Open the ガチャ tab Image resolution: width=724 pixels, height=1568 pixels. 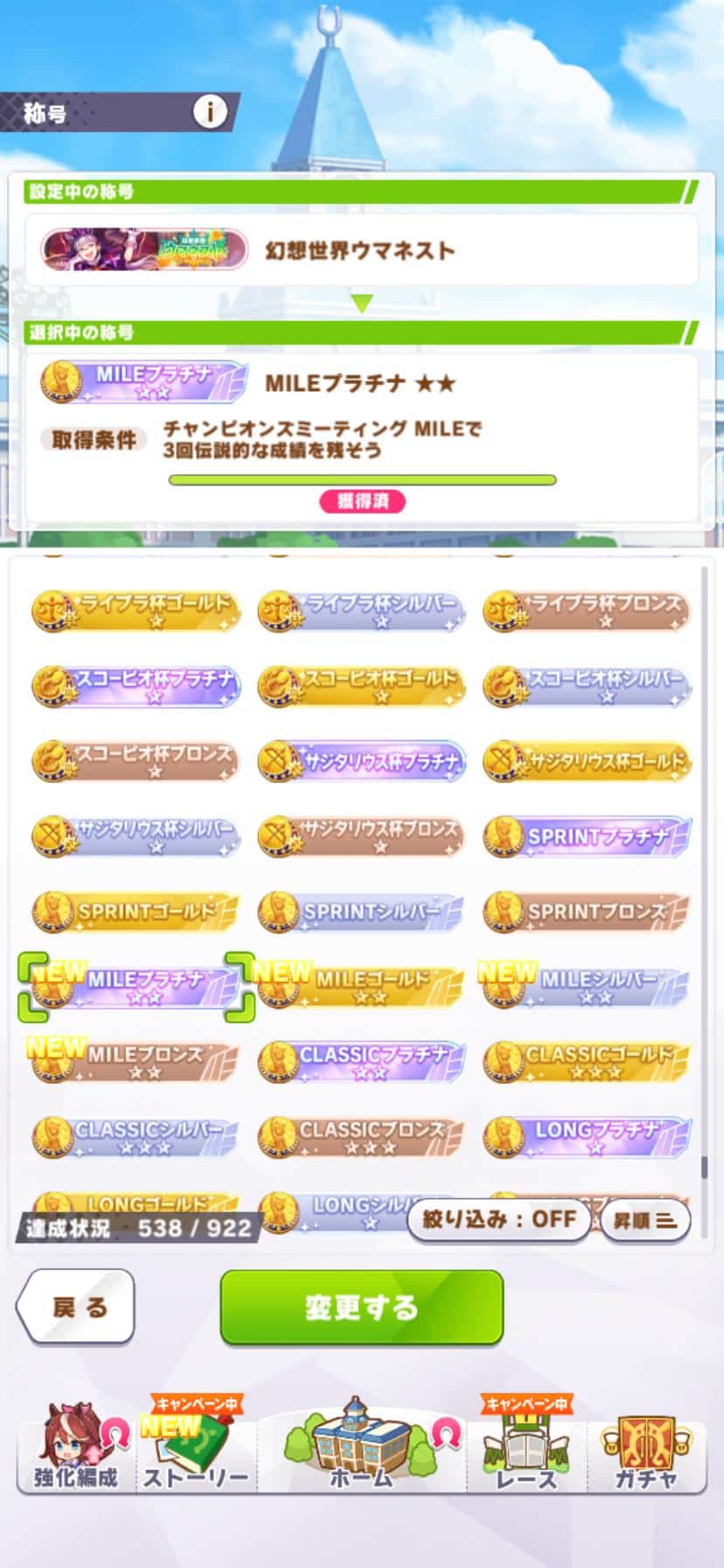[647, 1449]
